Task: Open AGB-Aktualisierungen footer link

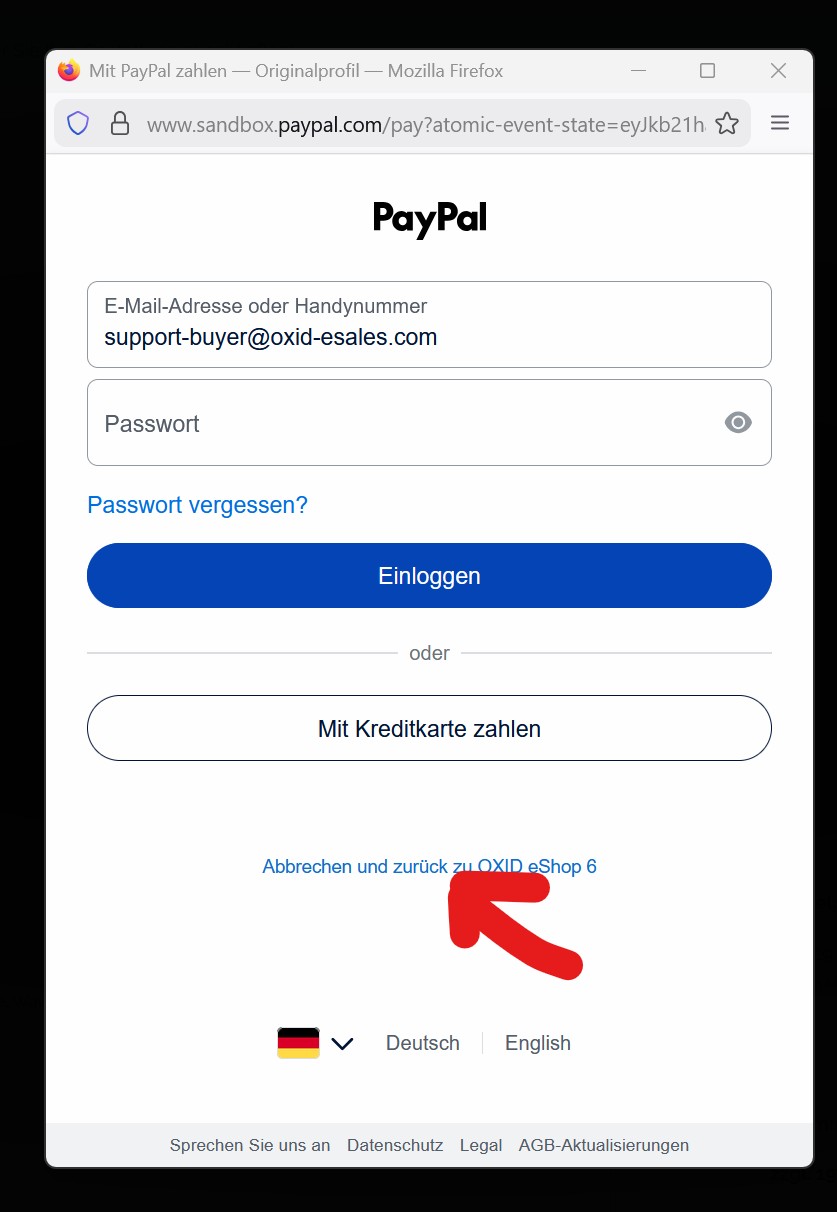Action: coord(603,1145)
